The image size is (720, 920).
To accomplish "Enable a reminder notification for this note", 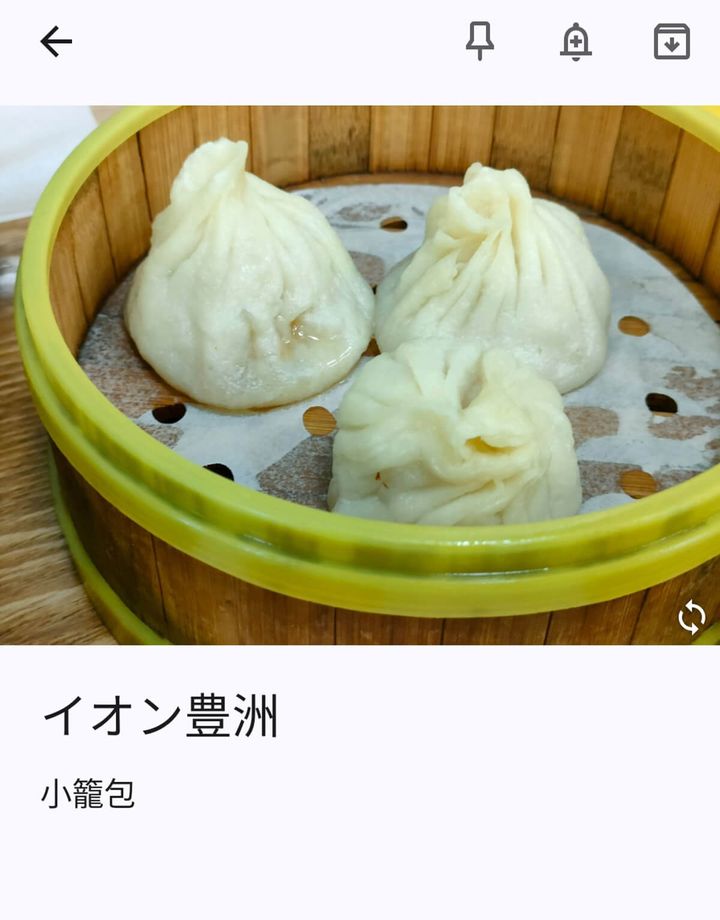I will 577,42.
